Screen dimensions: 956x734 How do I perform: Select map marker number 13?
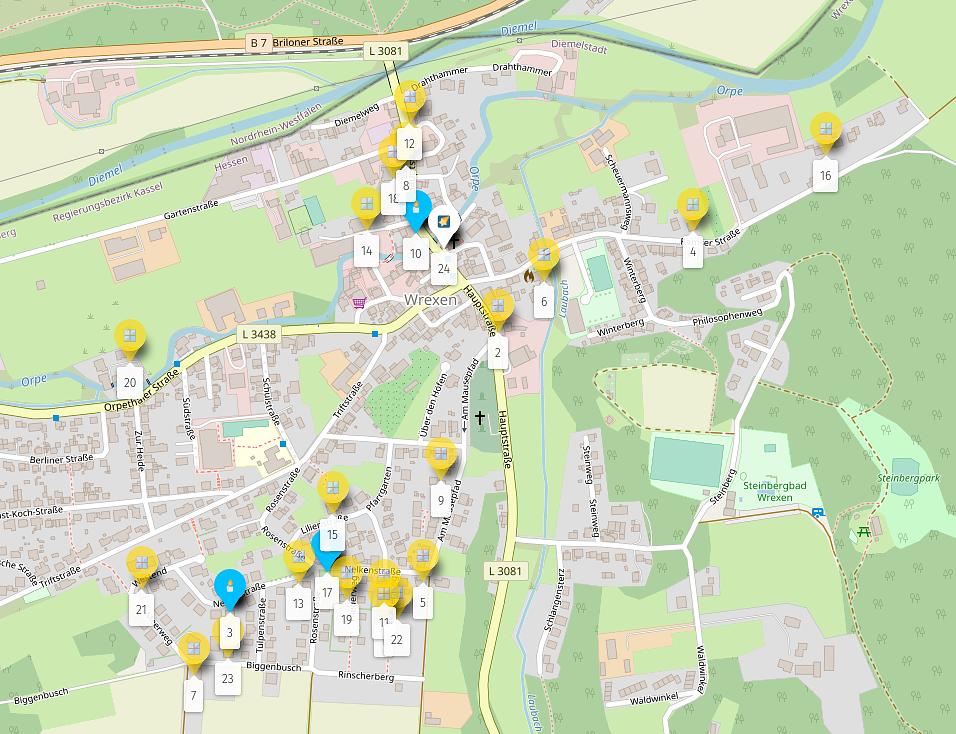point(298,558)
